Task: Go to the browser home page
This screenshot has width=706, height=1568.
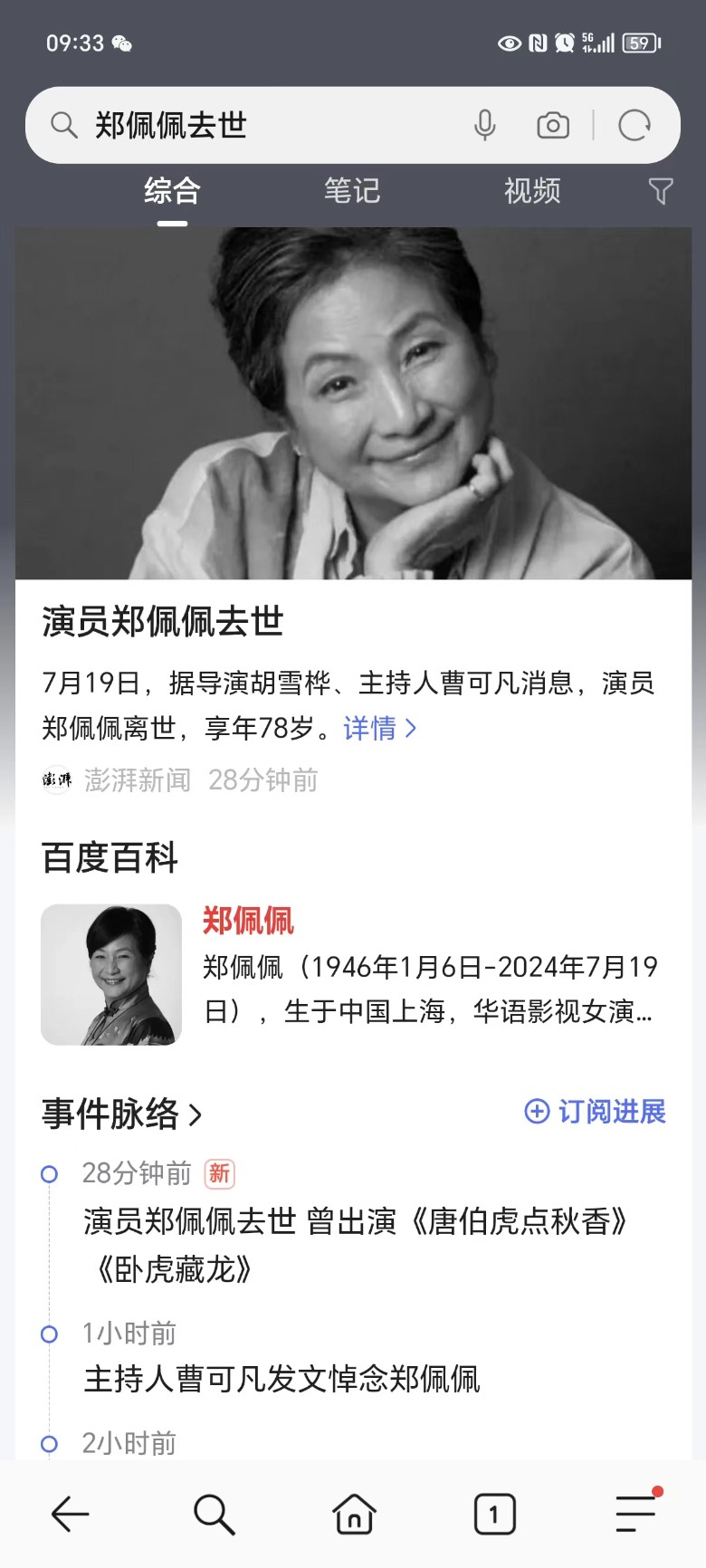Action: tap(354, 1513)
